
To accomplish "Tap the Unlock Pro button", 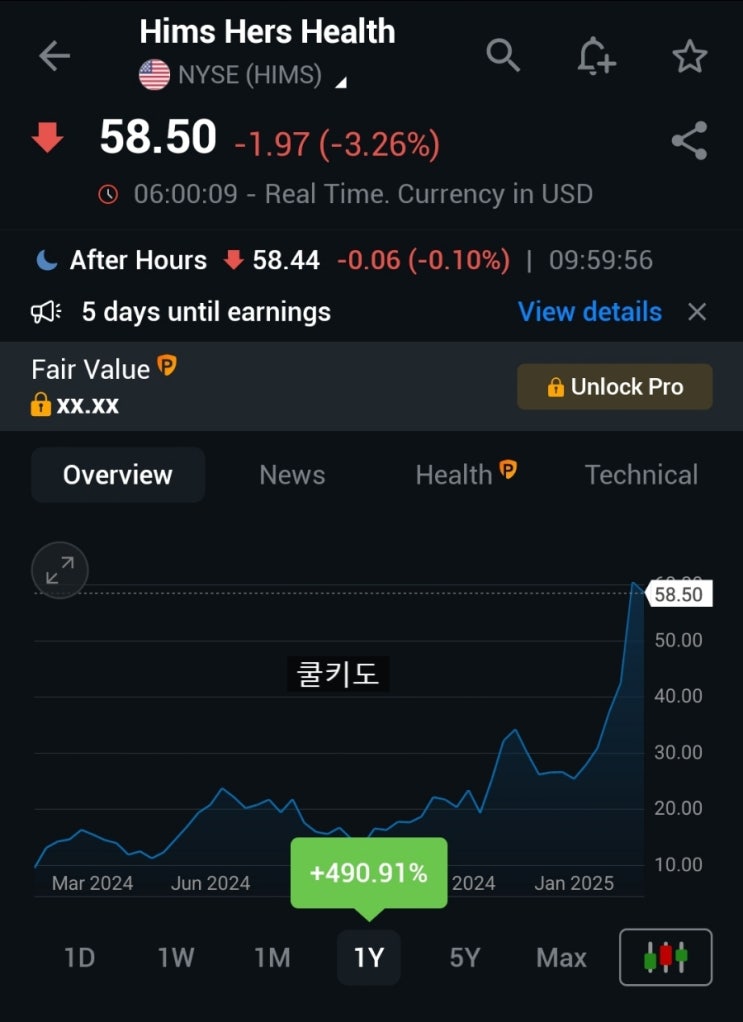I will coord(614,387).
